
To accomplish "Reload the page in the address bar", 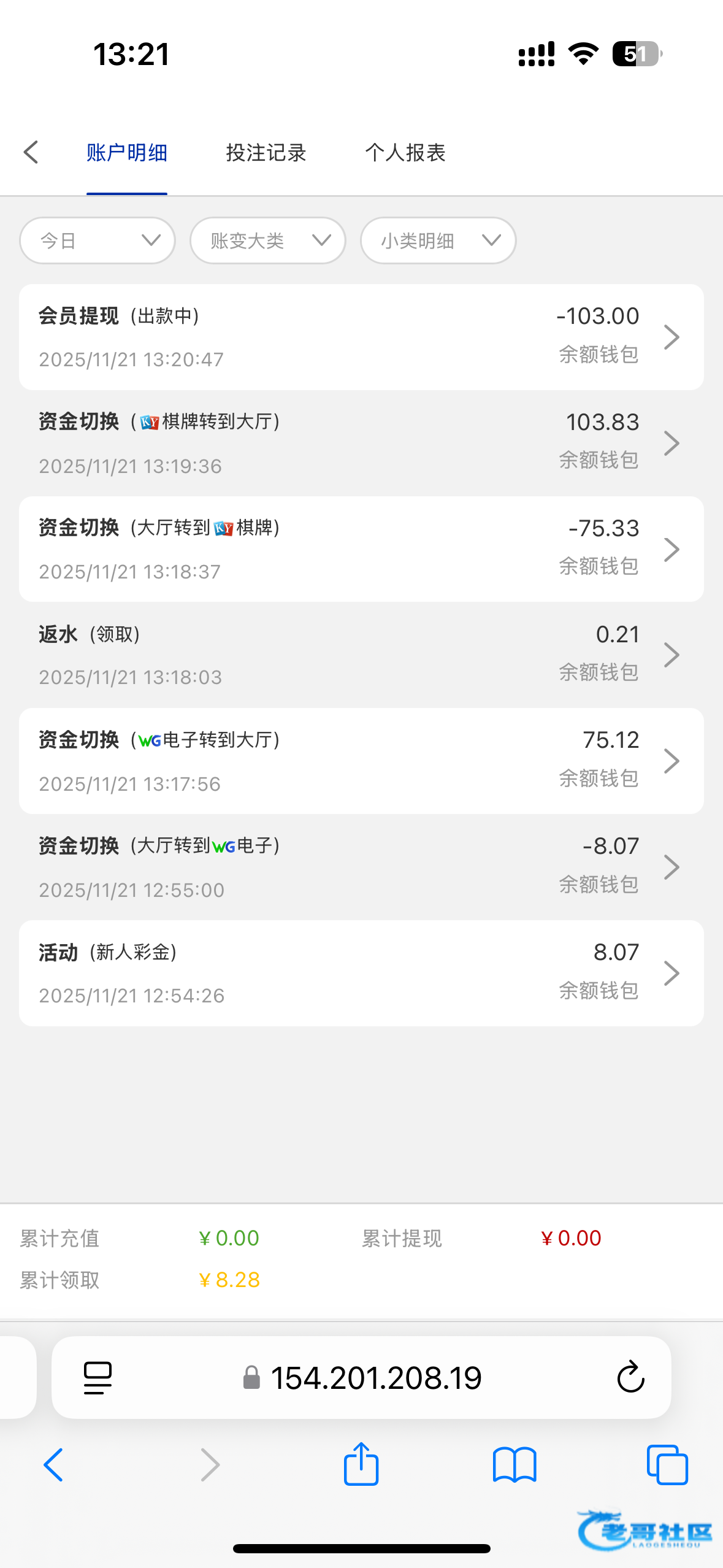I will click(630, 1378).
